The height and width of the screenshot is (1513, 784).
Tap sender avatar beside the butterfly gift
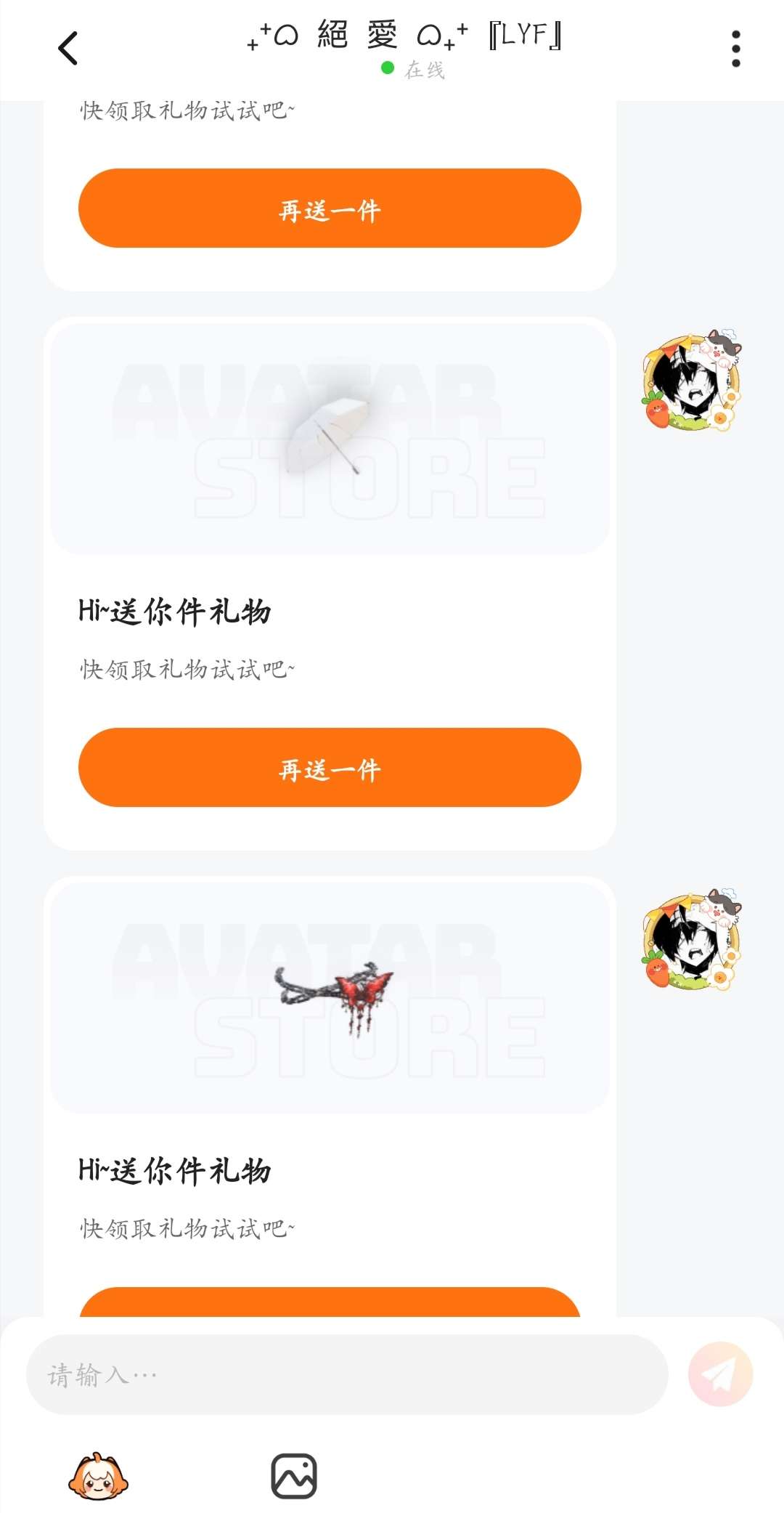coord(692,939)
